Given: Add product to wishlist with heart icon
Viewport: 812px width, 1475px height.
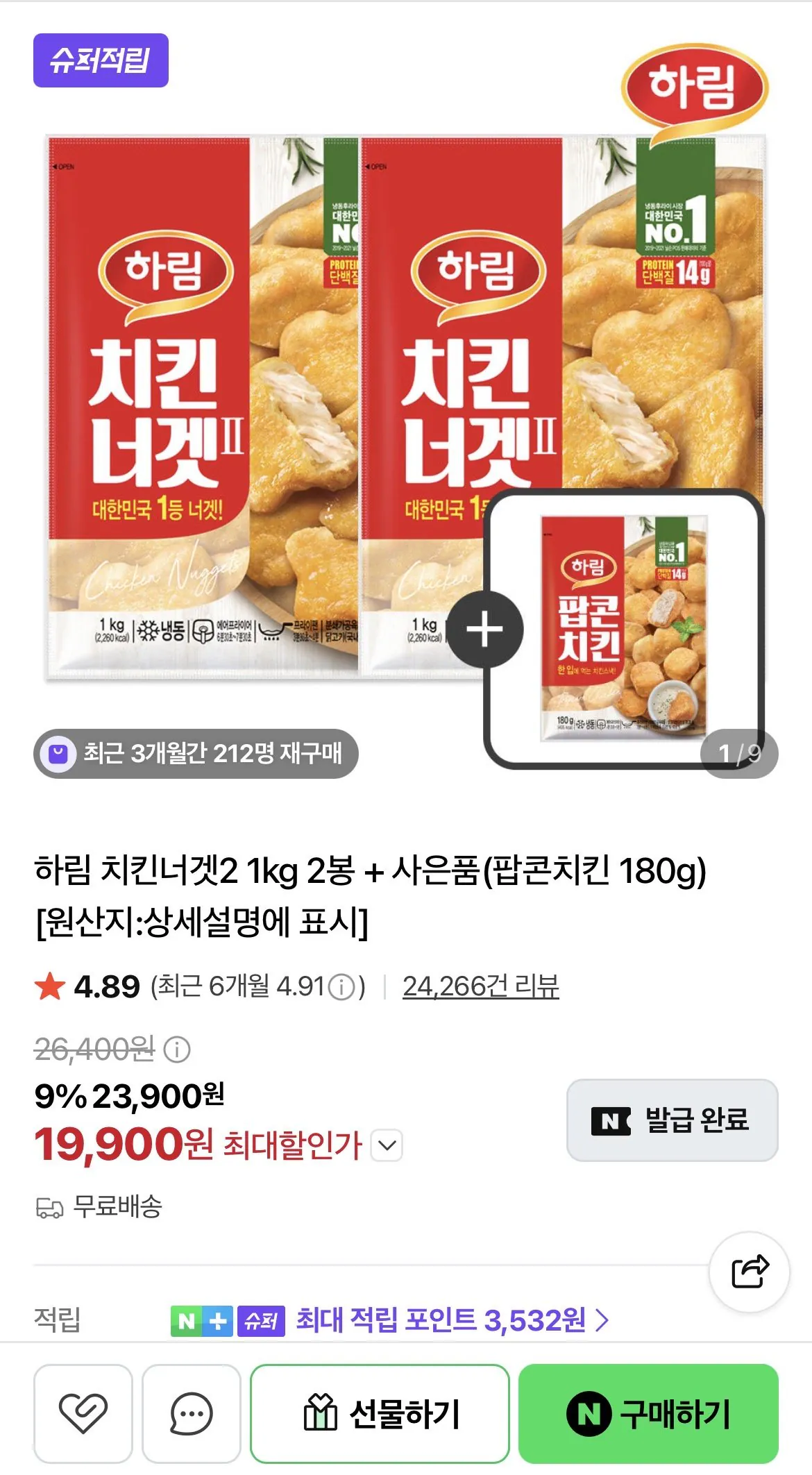Looking at the screenshot, I should point(83,1413).
